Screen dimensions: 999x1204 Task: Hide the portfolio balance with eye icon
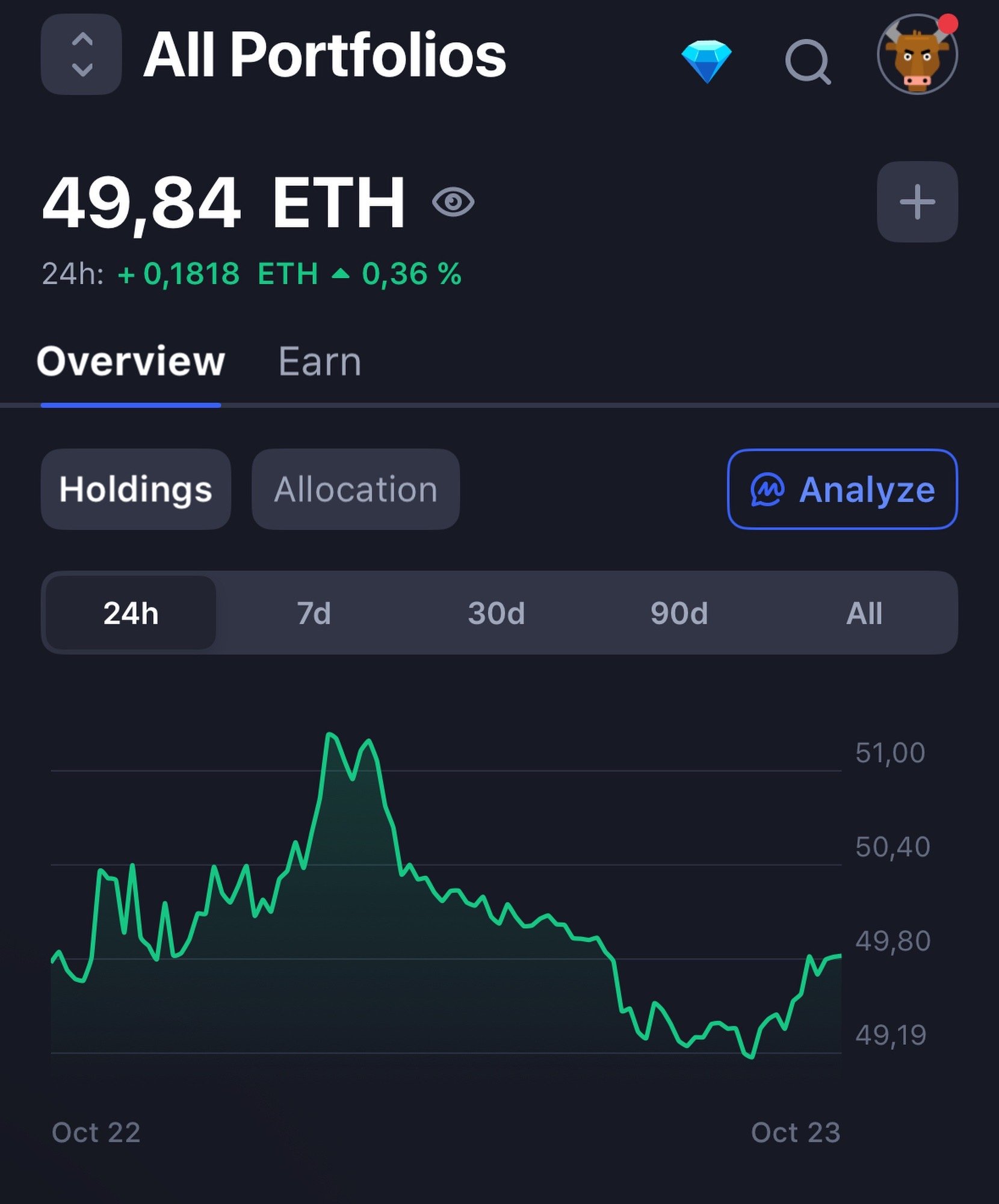point(453,202)
